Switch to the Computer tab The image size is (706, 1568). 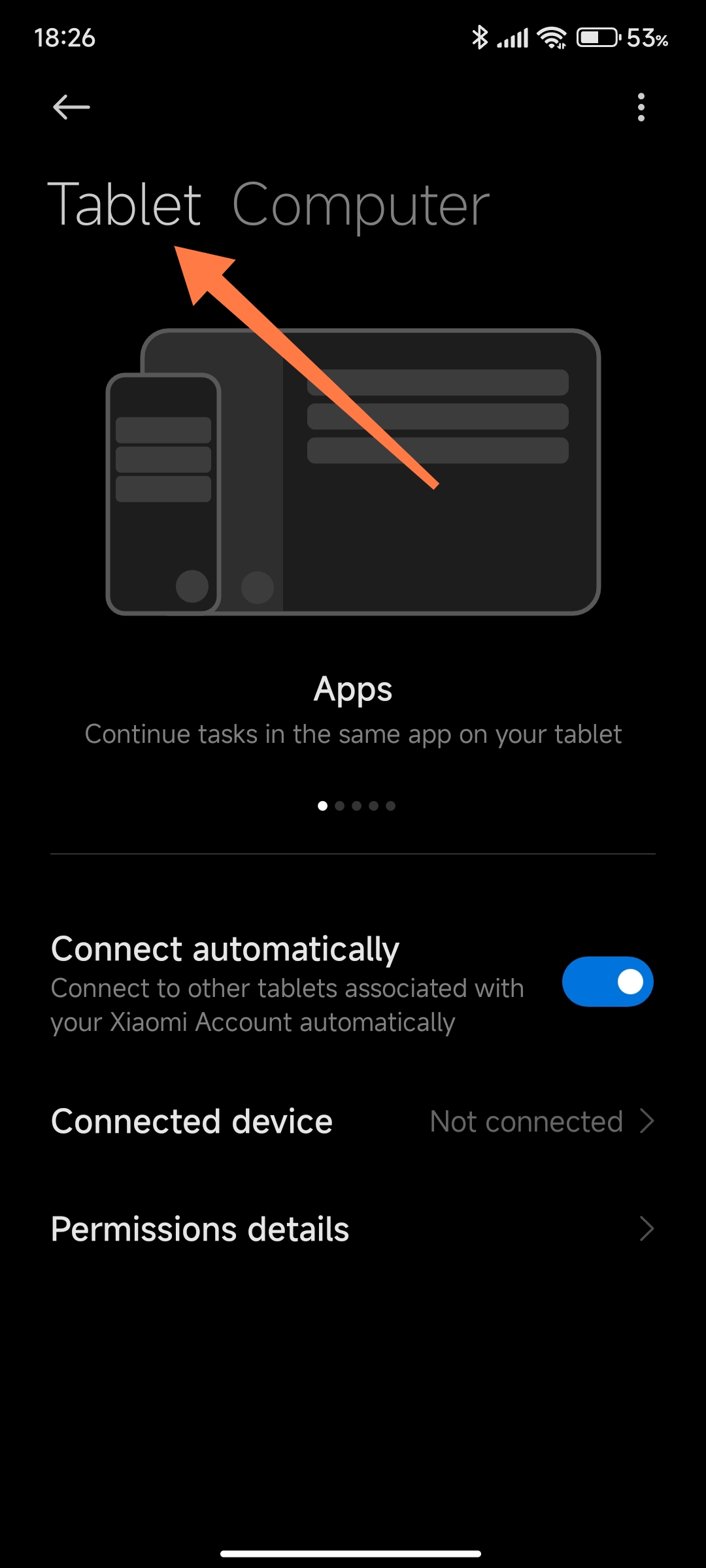[361, 205]
